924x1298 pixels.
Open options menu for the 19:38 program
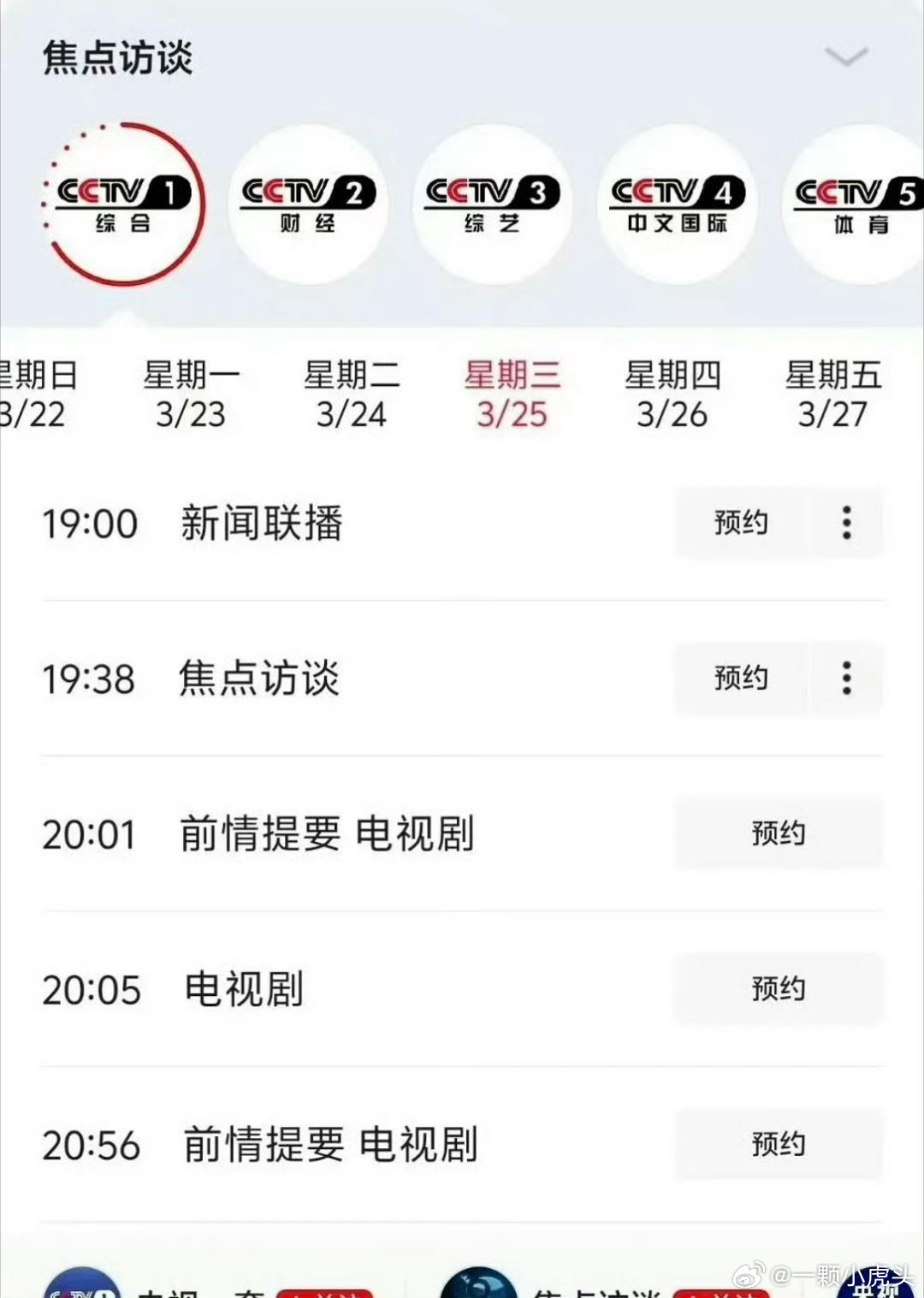(845, 679)
